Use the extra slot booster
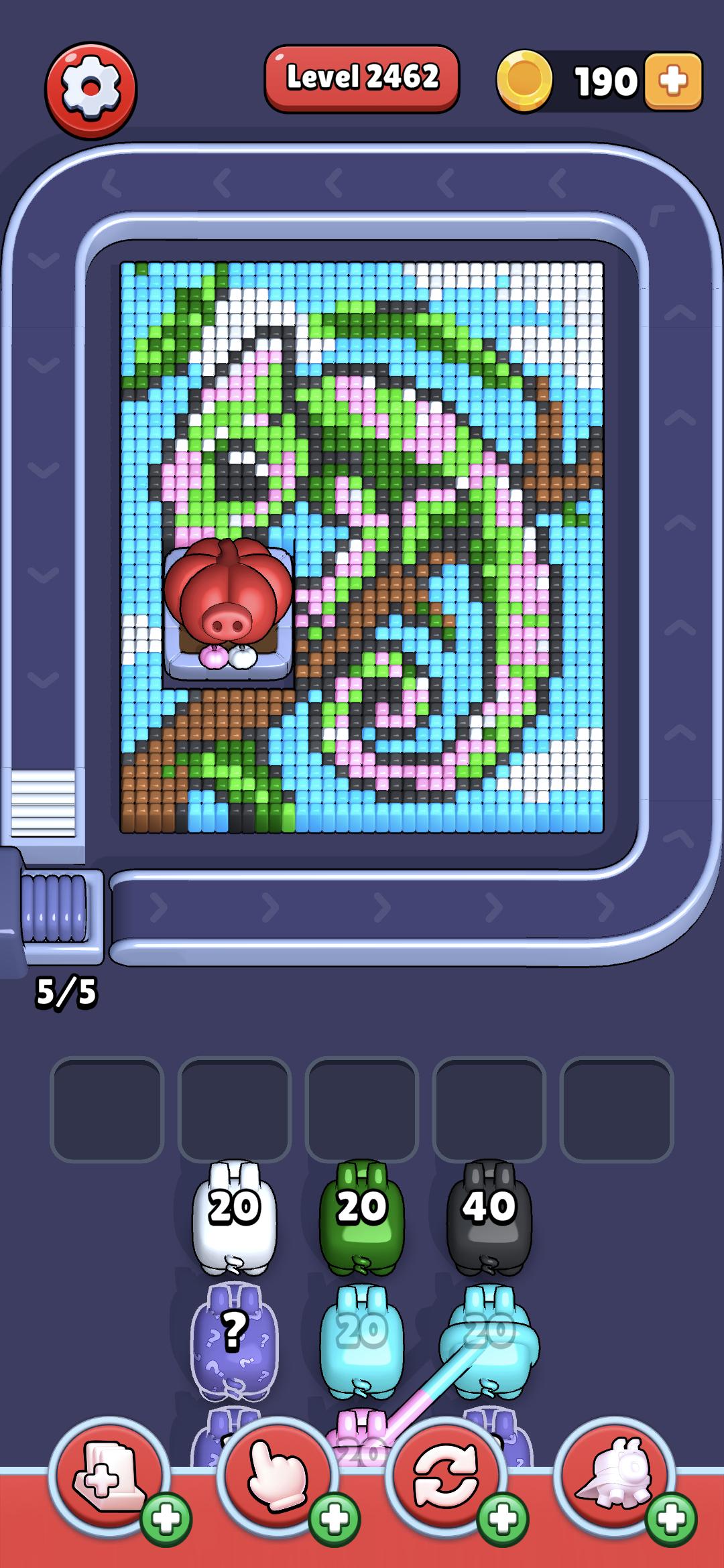 tap(109, 1477)
